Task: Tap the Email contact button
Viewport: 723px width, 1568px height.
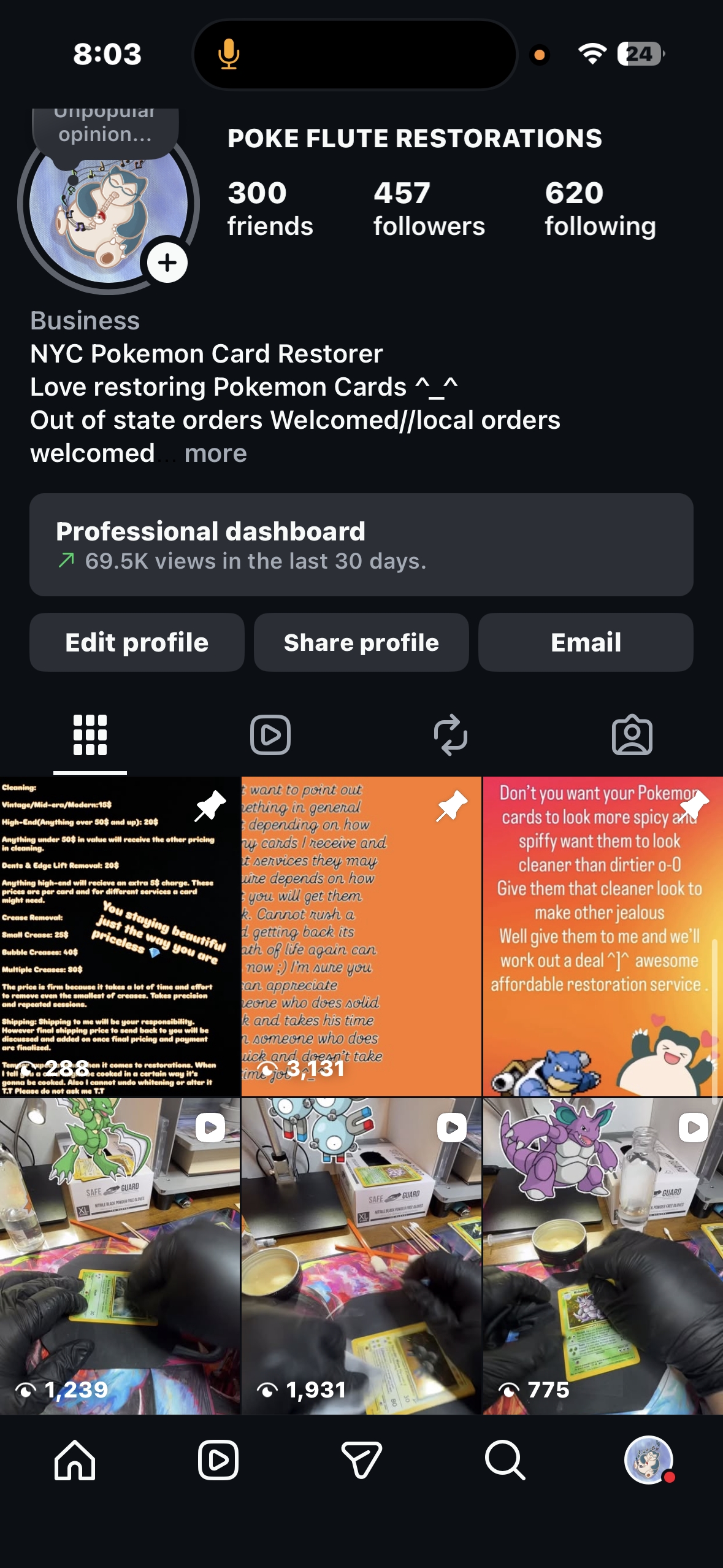Action: click(x=586, y=642)
